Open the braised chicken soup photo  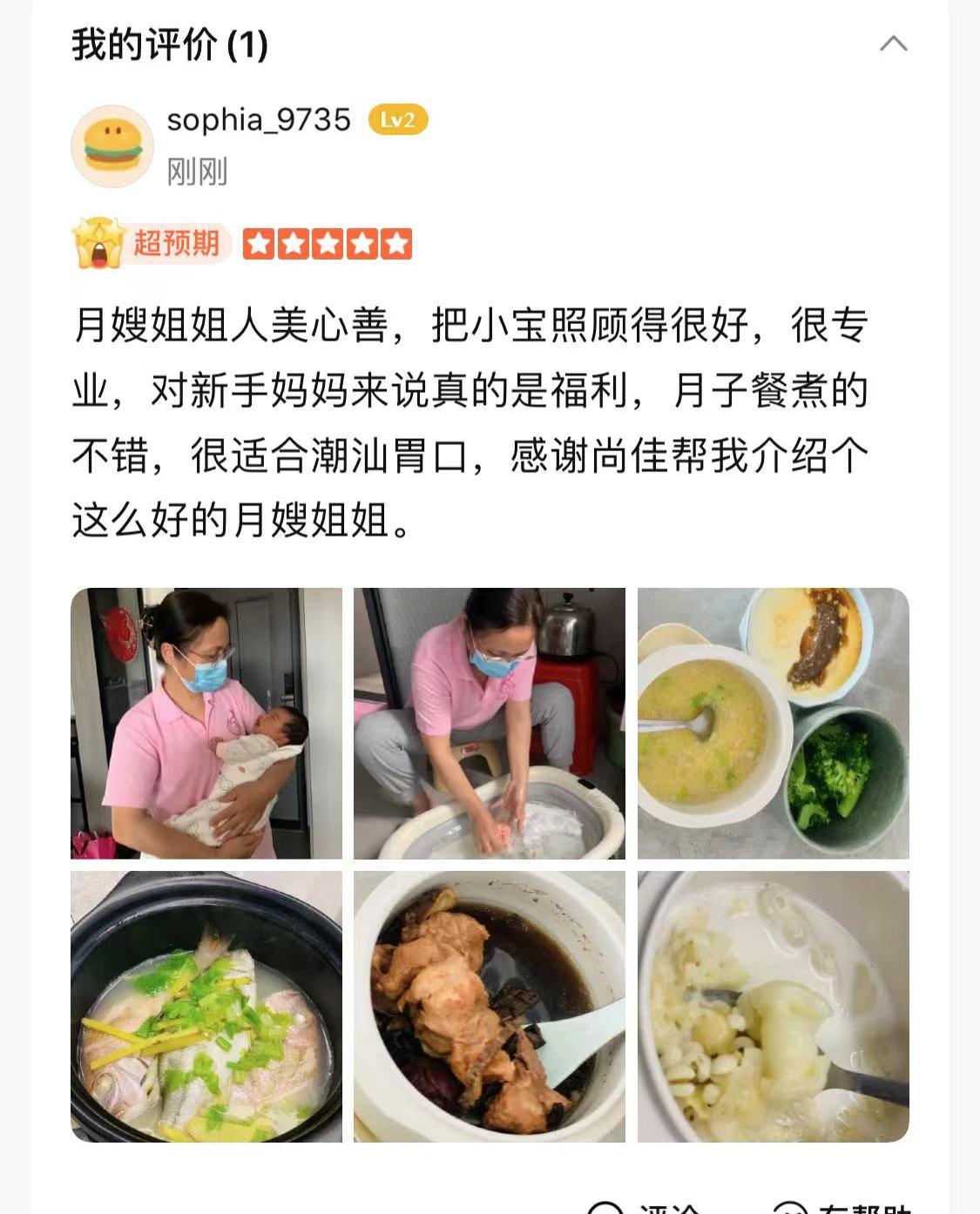point(489,1006)
